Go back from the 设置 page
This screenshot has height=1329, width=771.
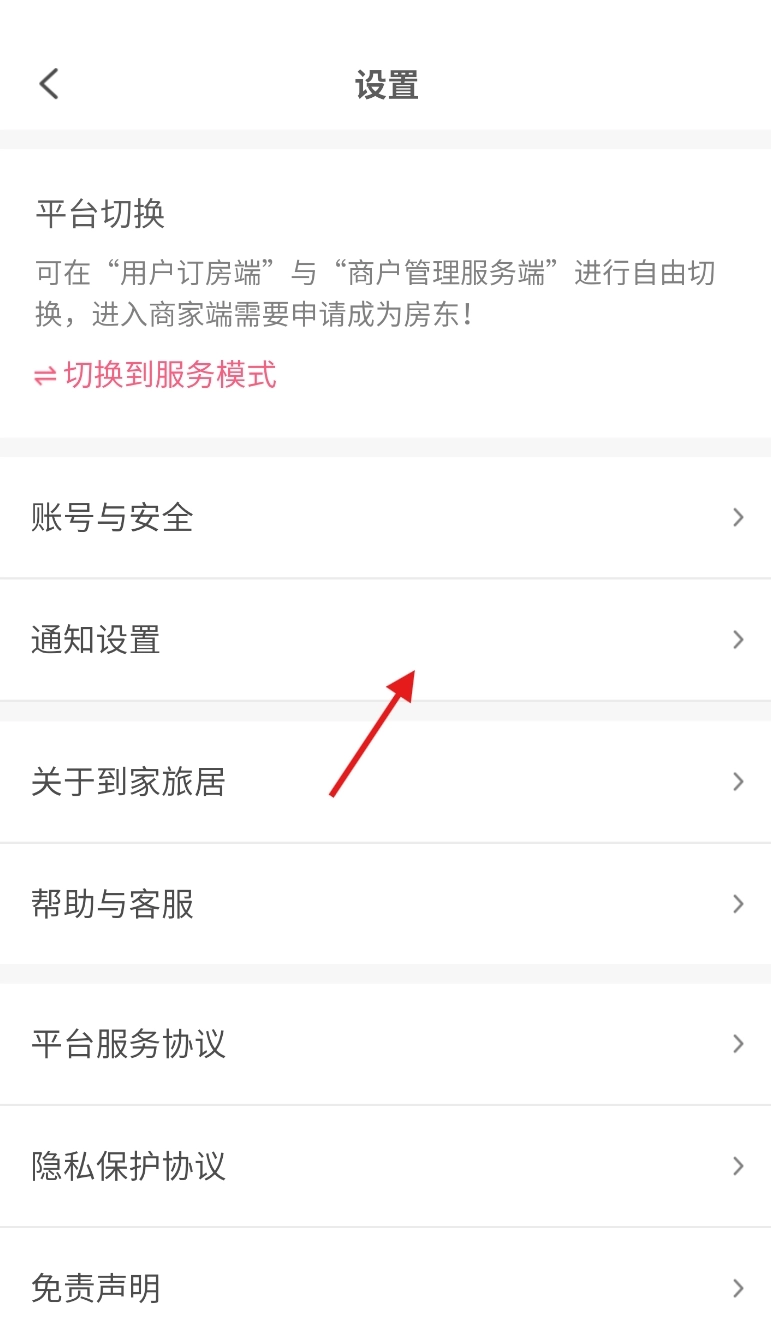[x=49, y=84]
